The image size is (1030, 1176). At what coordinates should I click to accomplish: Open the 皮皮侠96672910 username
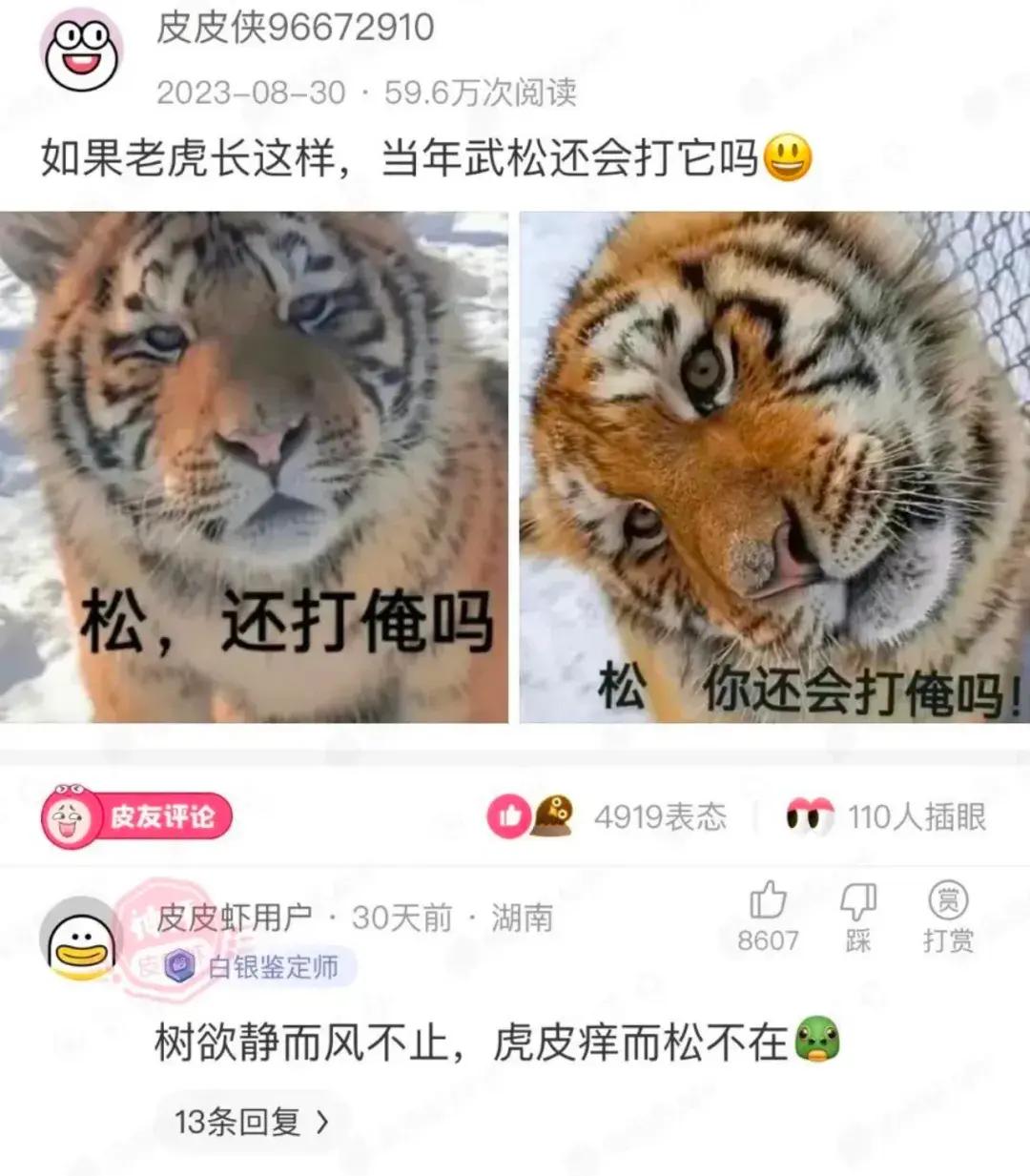(295, 28)
